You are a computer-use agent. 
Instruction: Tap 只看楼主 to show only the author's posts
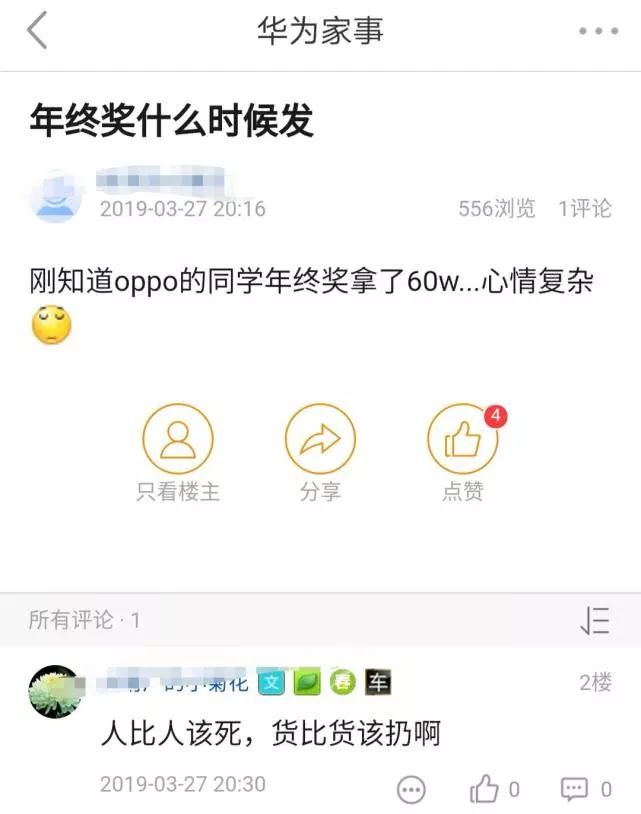[x=178, y=440]
